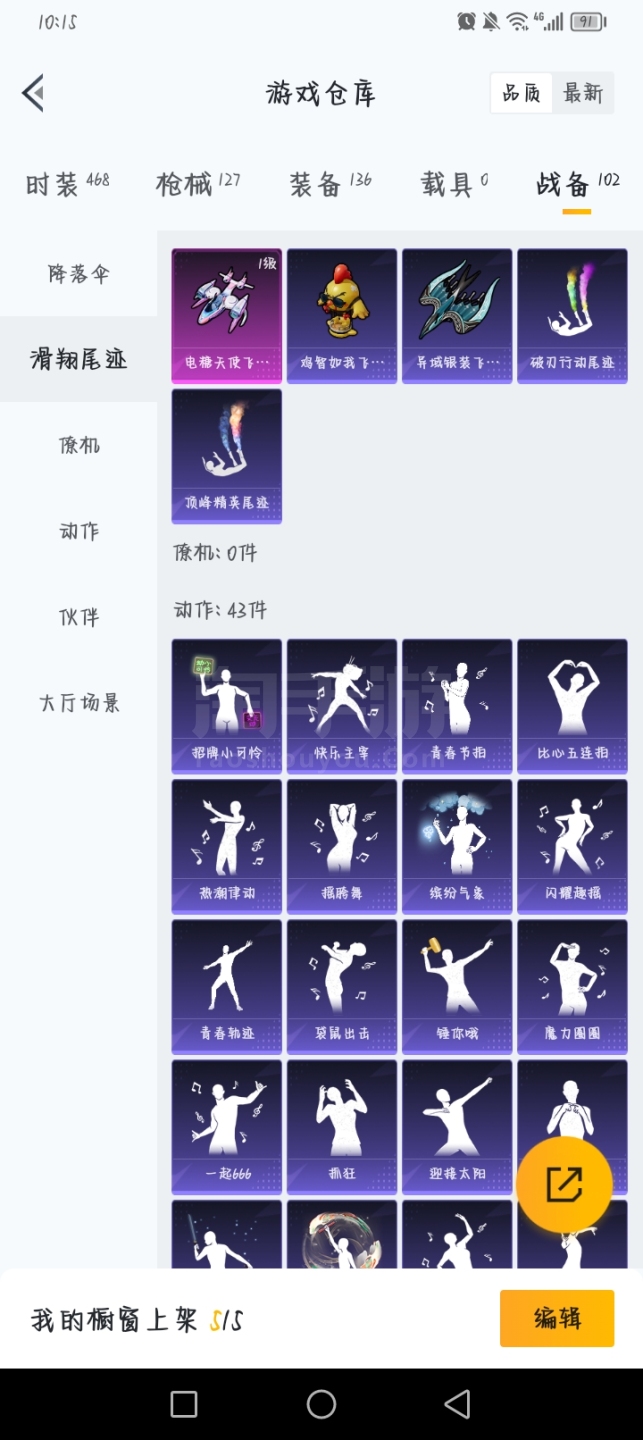Open the 招牌小可怜 emote tile
Screen dimensions: 643x1440
[x=227, y=706]
